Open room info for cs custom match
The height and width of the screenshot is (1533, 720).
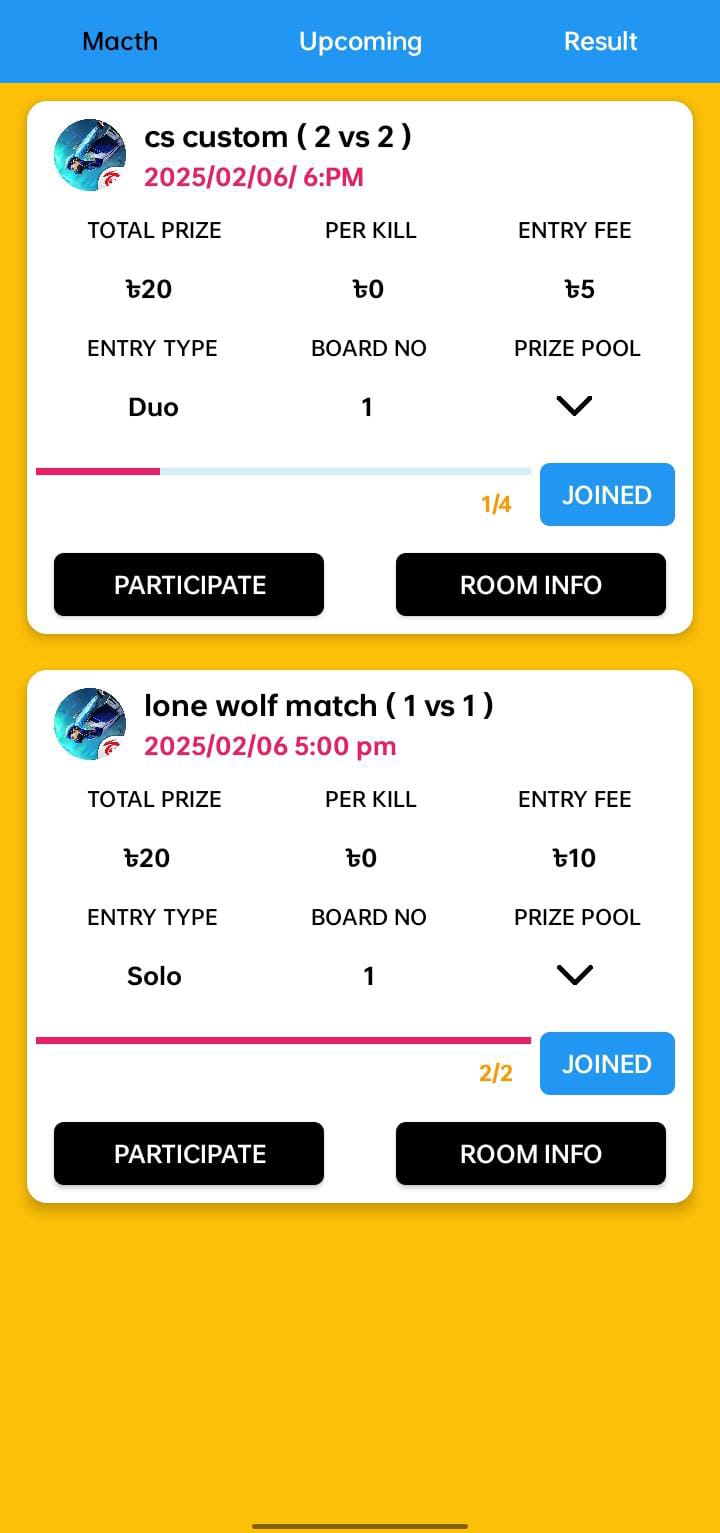point(531,585)
